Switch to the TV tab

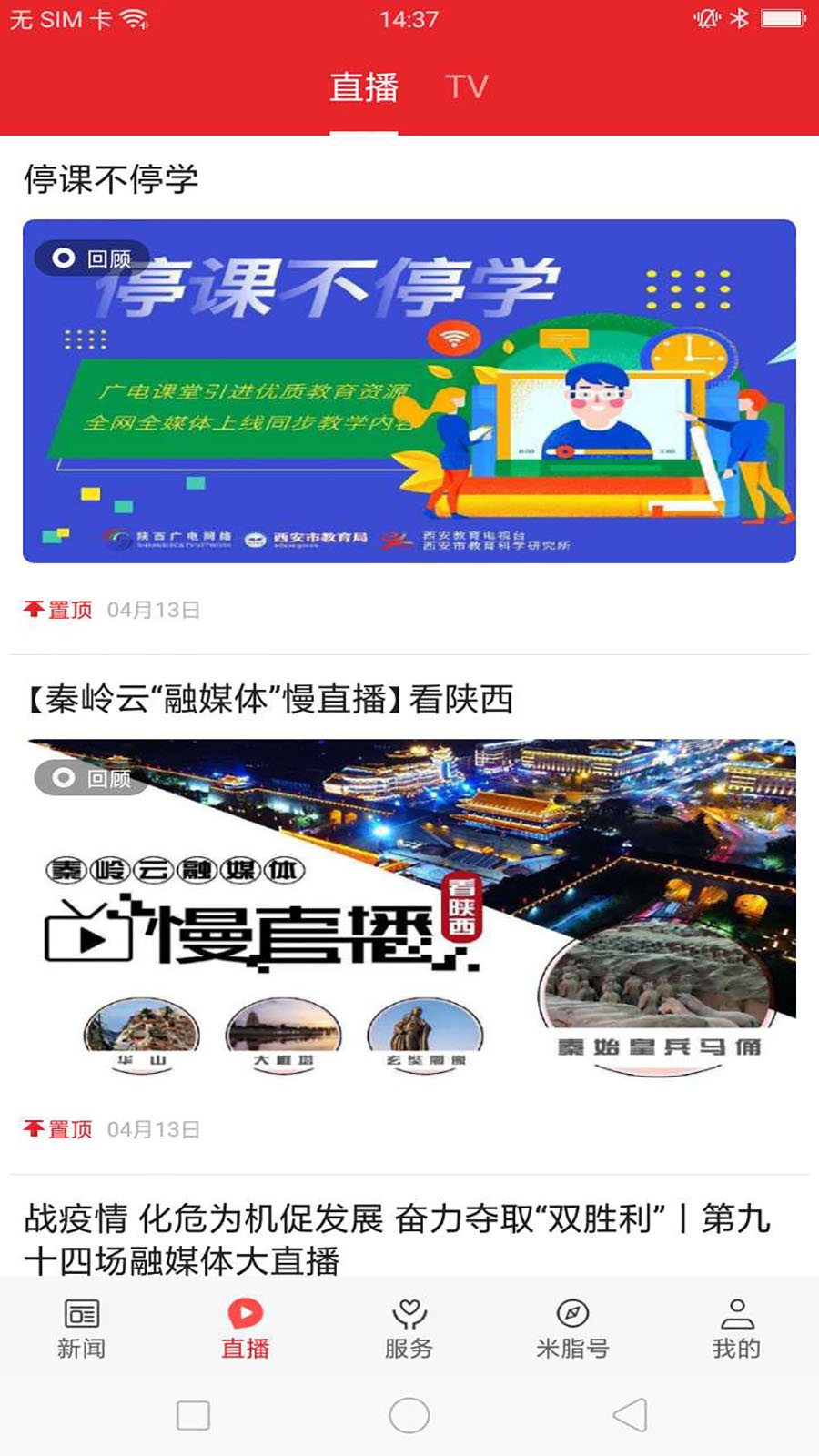click(467, 86)
